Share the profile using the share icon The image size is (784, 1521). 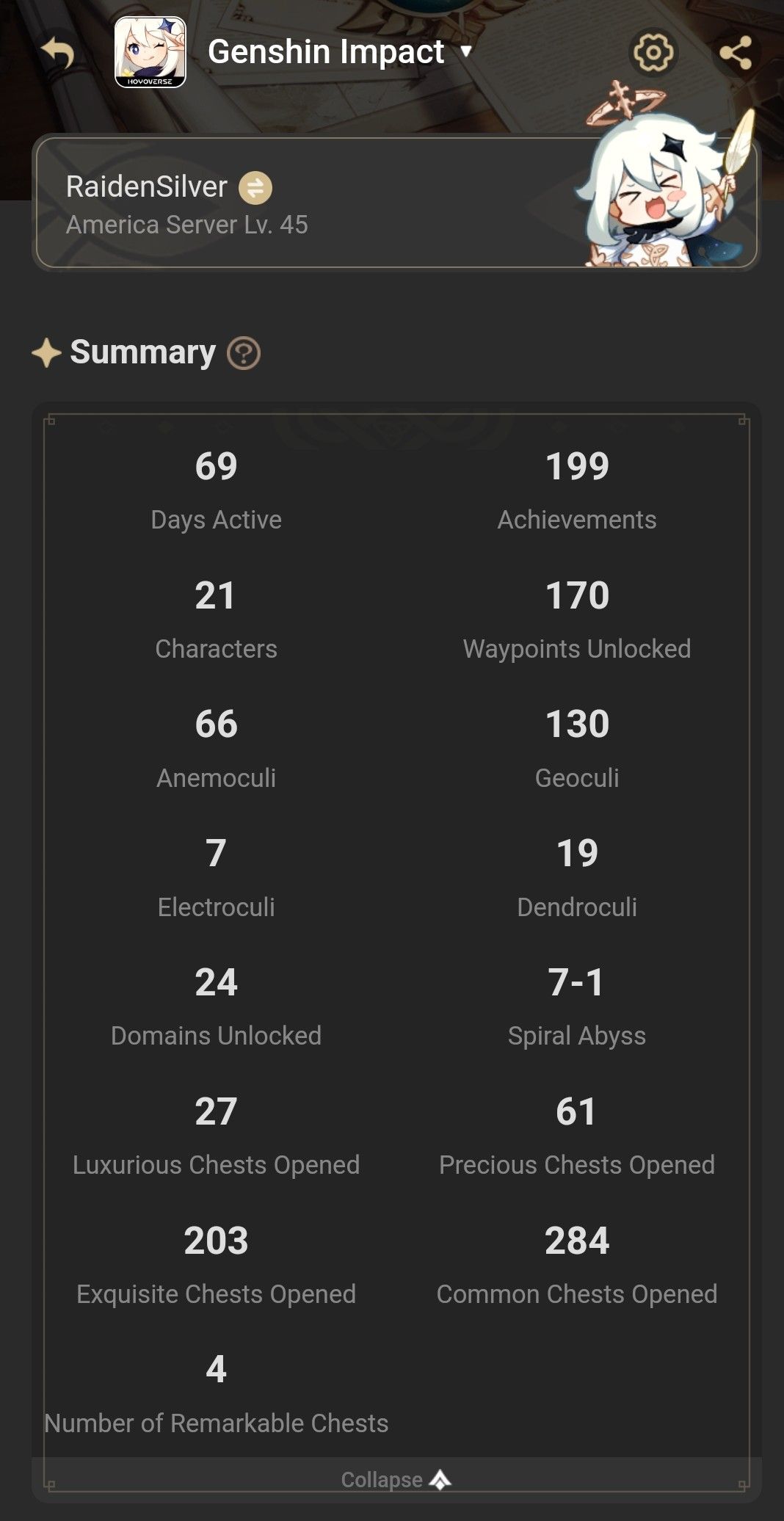(x=738, y=51)
